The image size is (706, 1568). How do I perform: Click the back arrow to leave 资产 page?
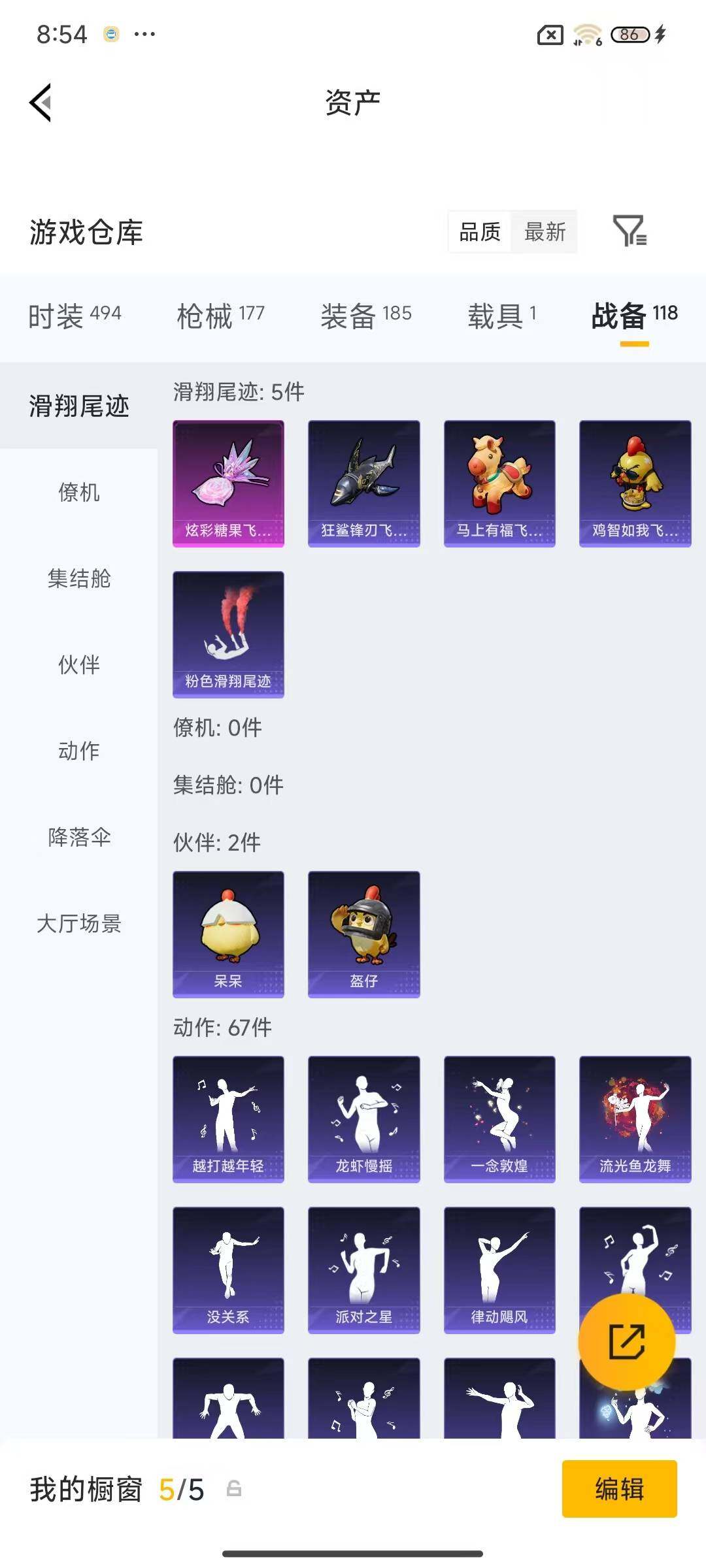coord(39,103)
